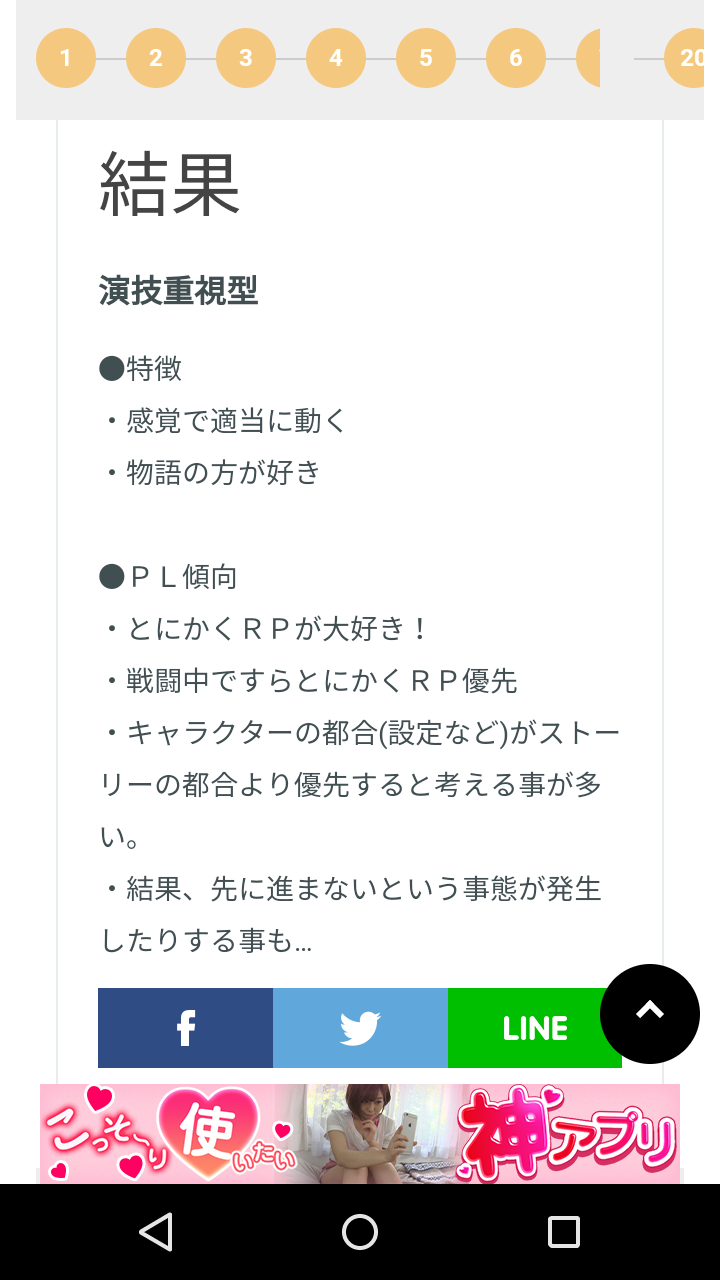Jump to question step 6

(516, 58)
